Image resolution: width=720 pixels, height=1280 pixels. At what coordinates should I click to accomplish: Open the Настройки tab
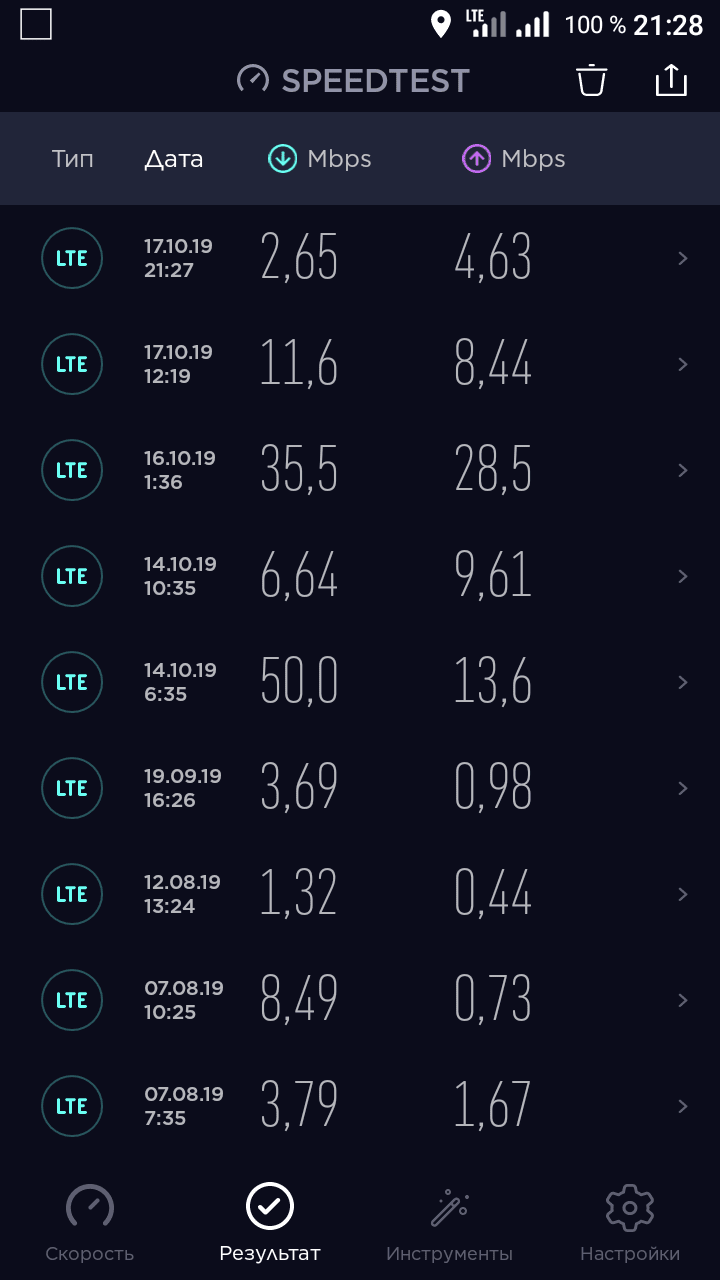(x=630, y=1222)
